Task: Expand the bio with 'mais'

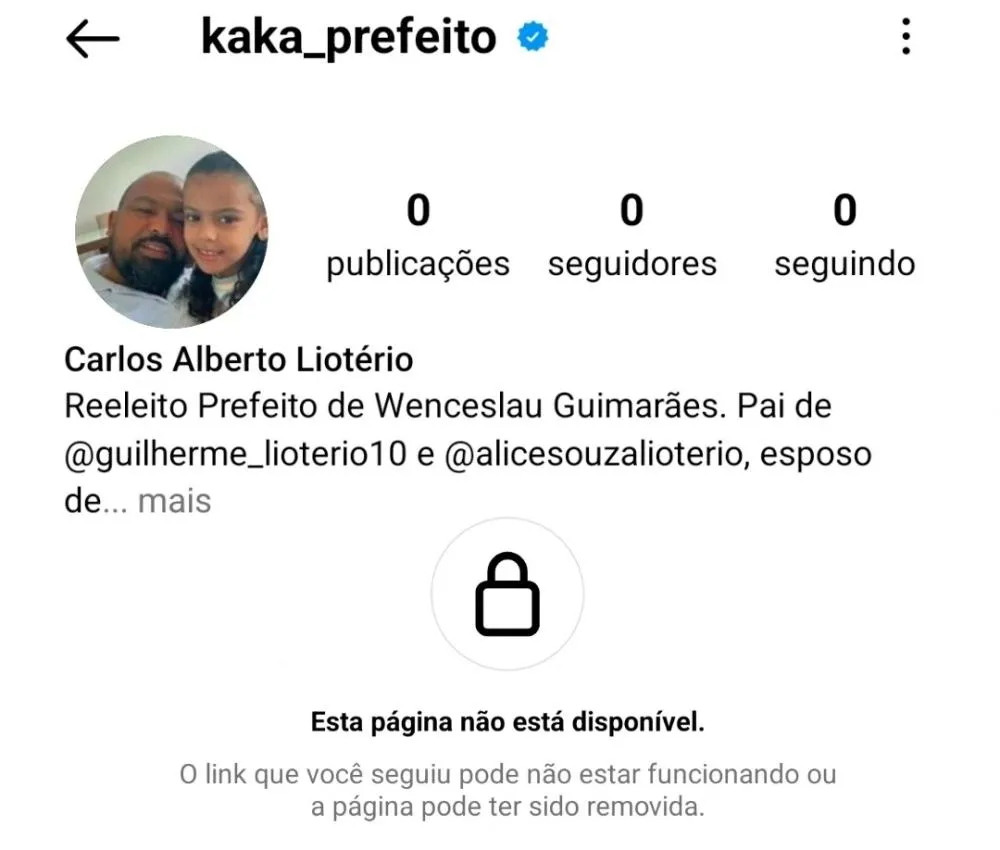Action: click(x=174, y=500)
